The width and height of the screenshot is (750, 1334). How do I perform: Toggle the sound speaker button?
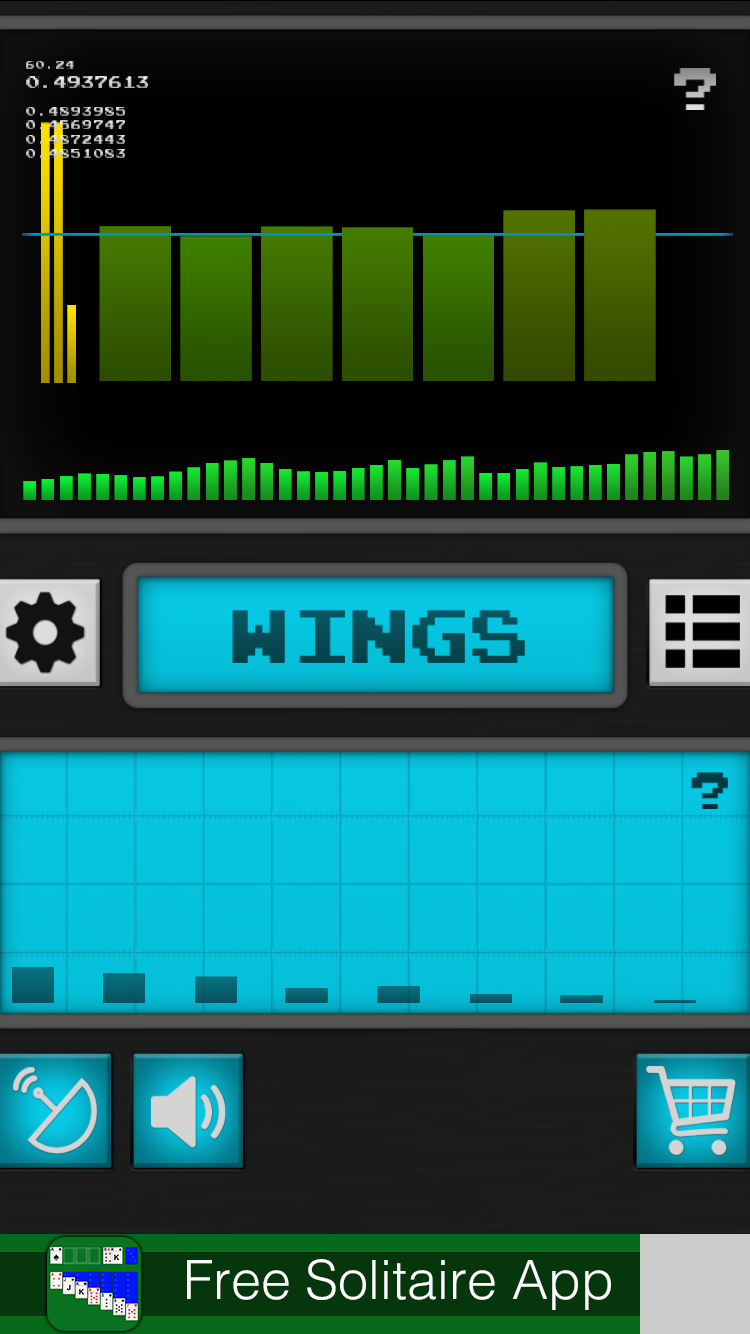point(188,1110)
